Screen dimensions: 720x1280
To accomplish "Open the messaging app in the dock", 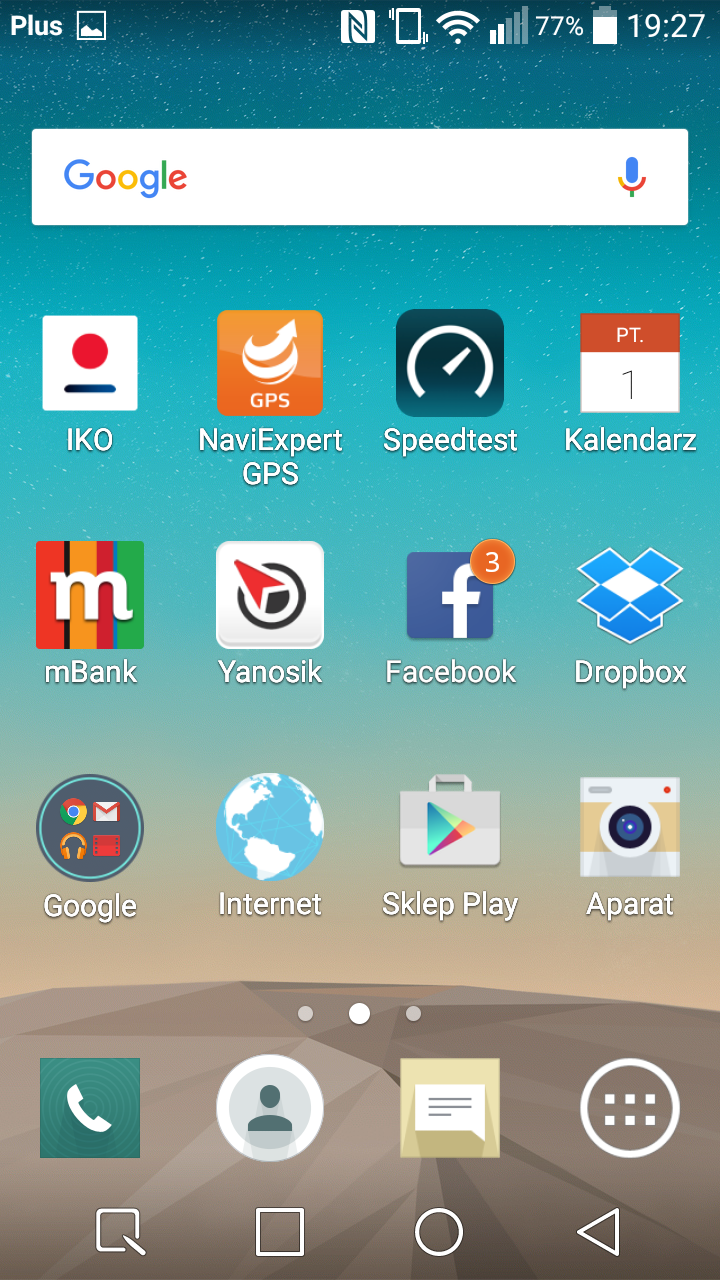I will coord(450,1108).
